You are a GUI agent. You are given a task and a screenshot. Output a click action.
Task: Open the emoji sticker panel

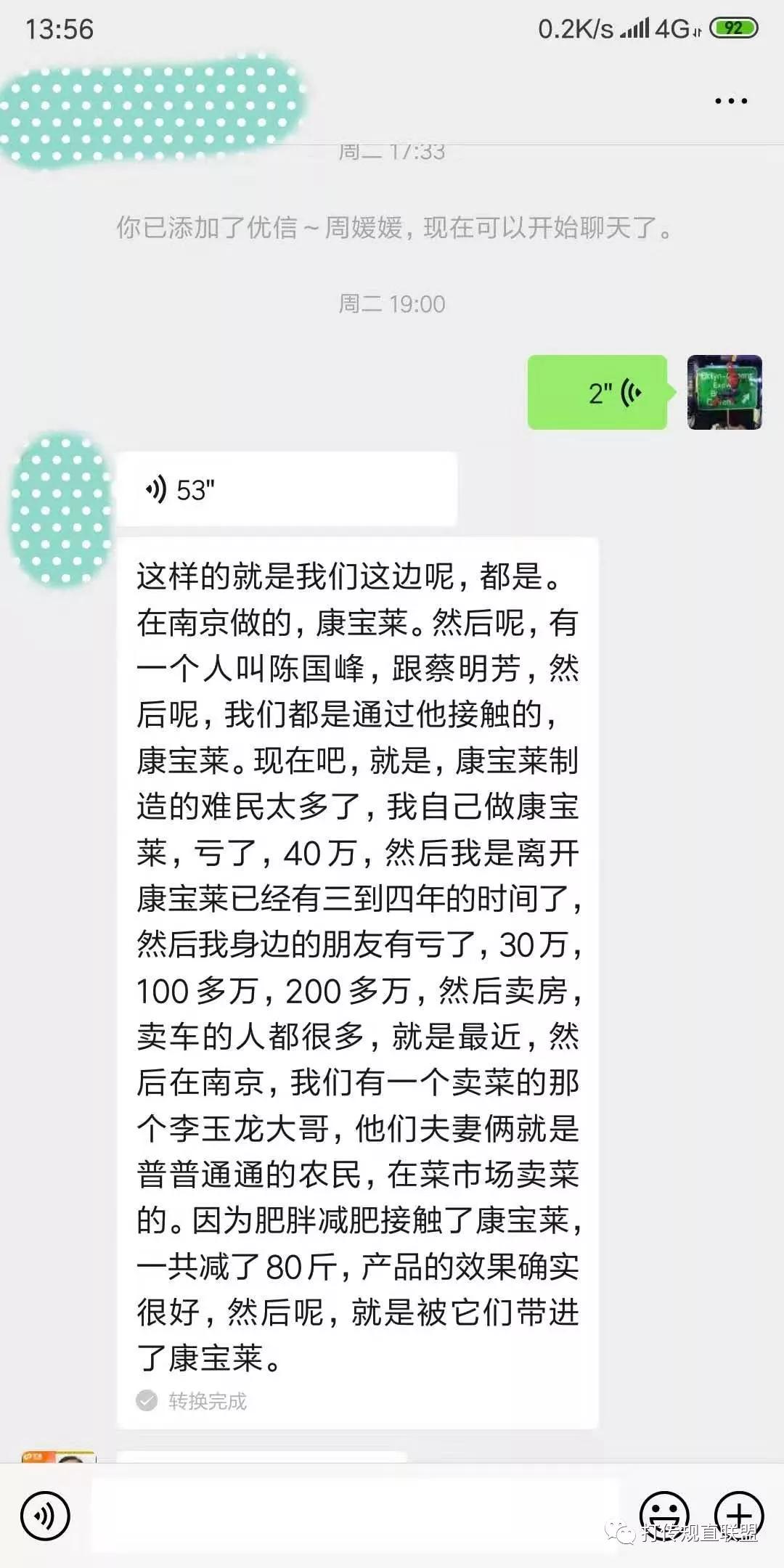(x=663, y=1514)
